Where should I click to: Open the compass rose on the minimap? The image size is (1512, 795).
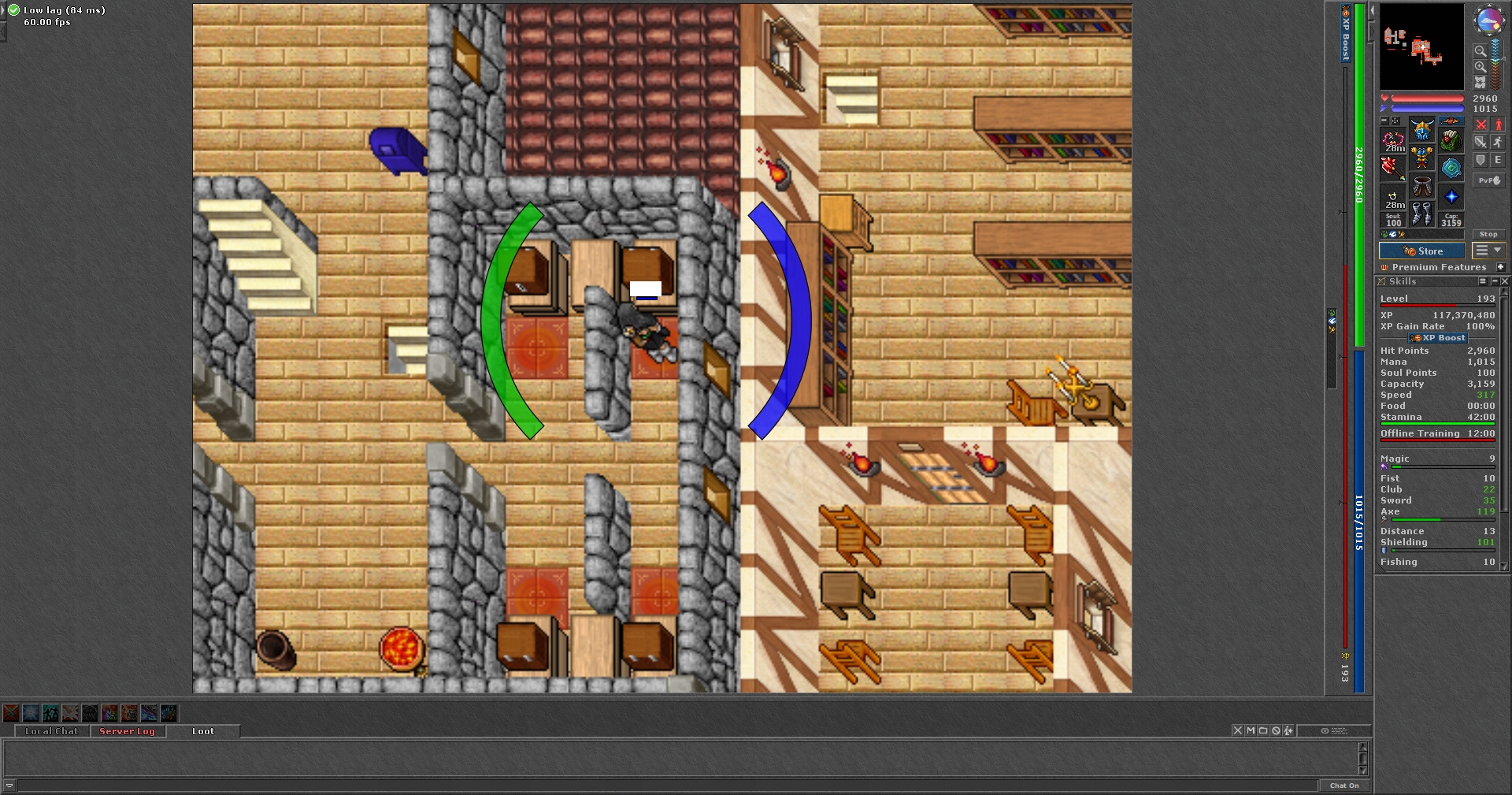[1488, 21]
